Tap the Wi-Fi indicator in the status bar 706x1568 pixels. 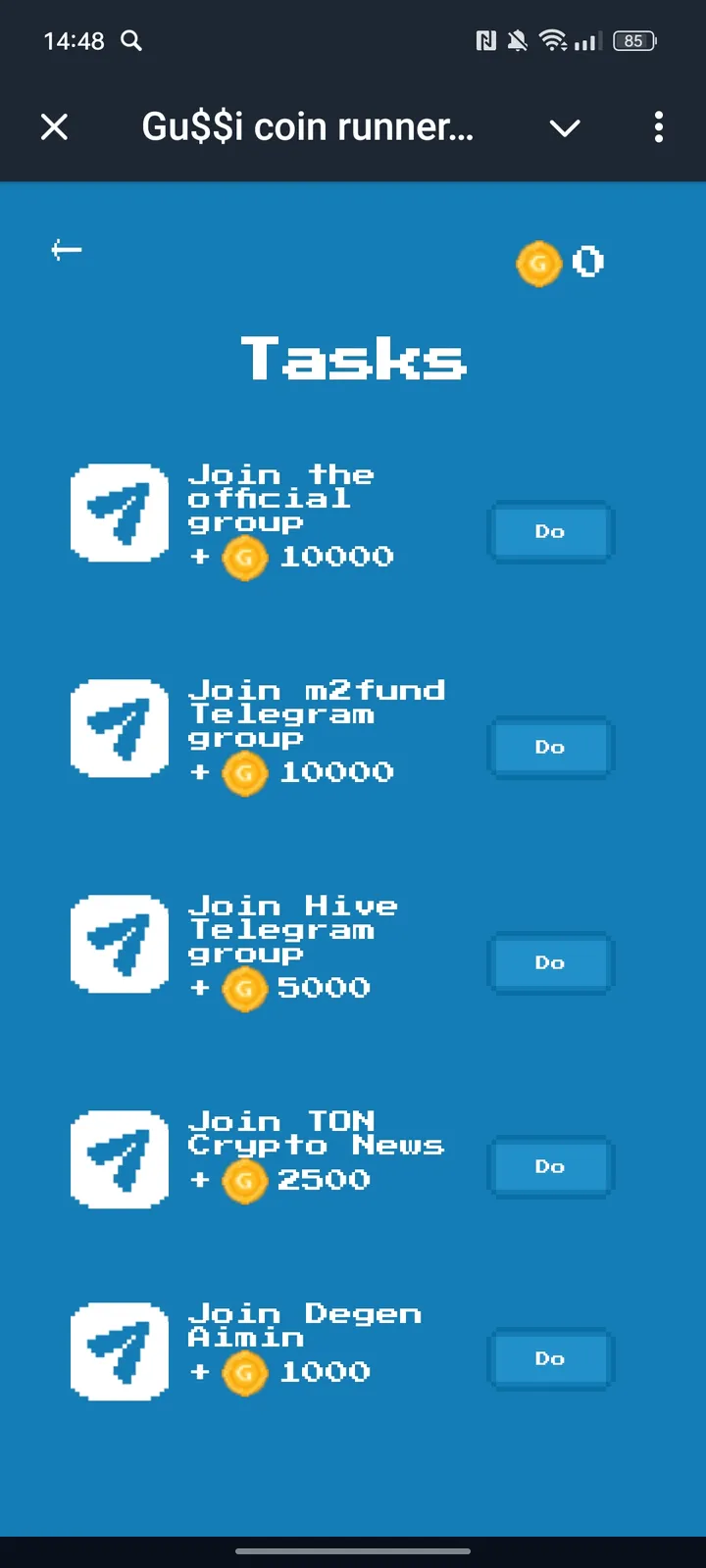[x=555, y=40]
